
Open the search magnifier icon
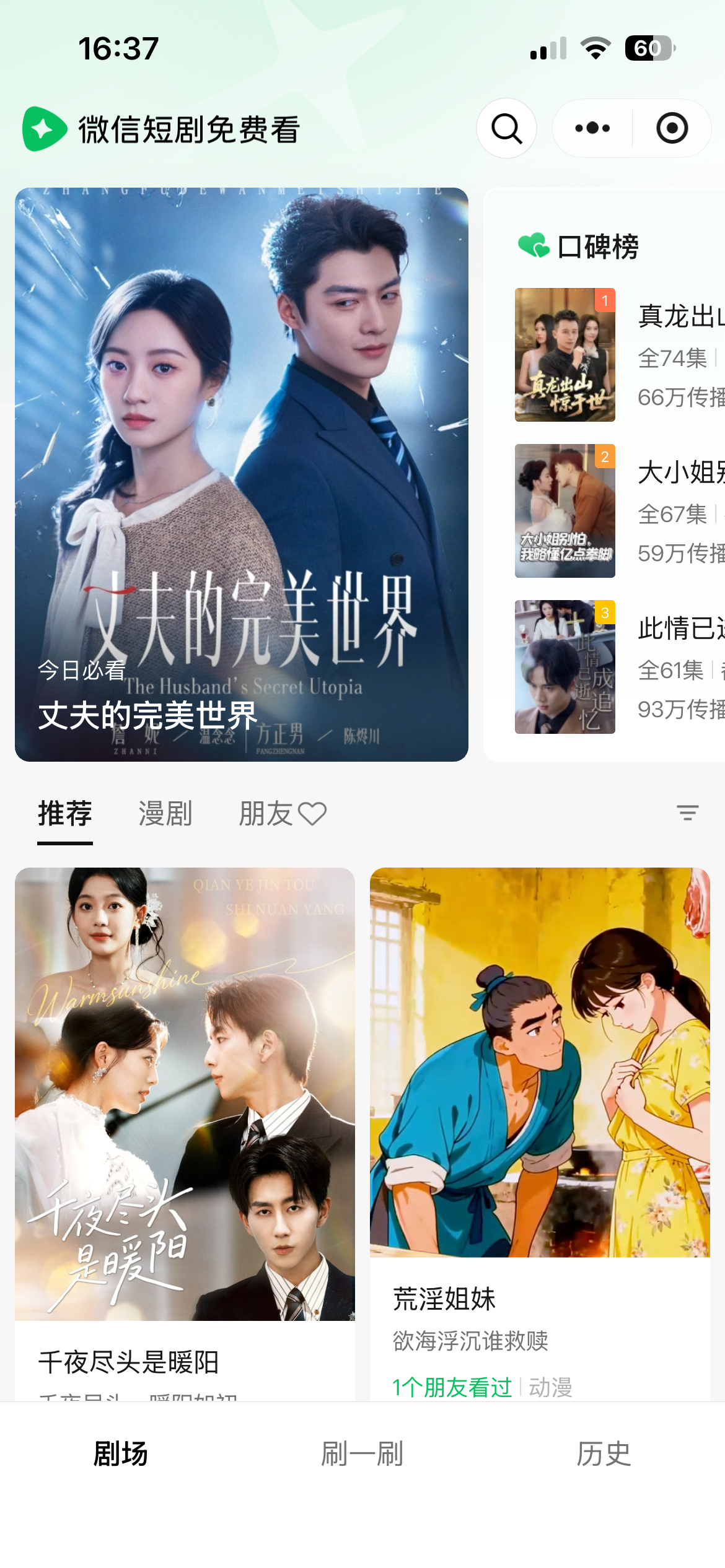coord(506,129)
